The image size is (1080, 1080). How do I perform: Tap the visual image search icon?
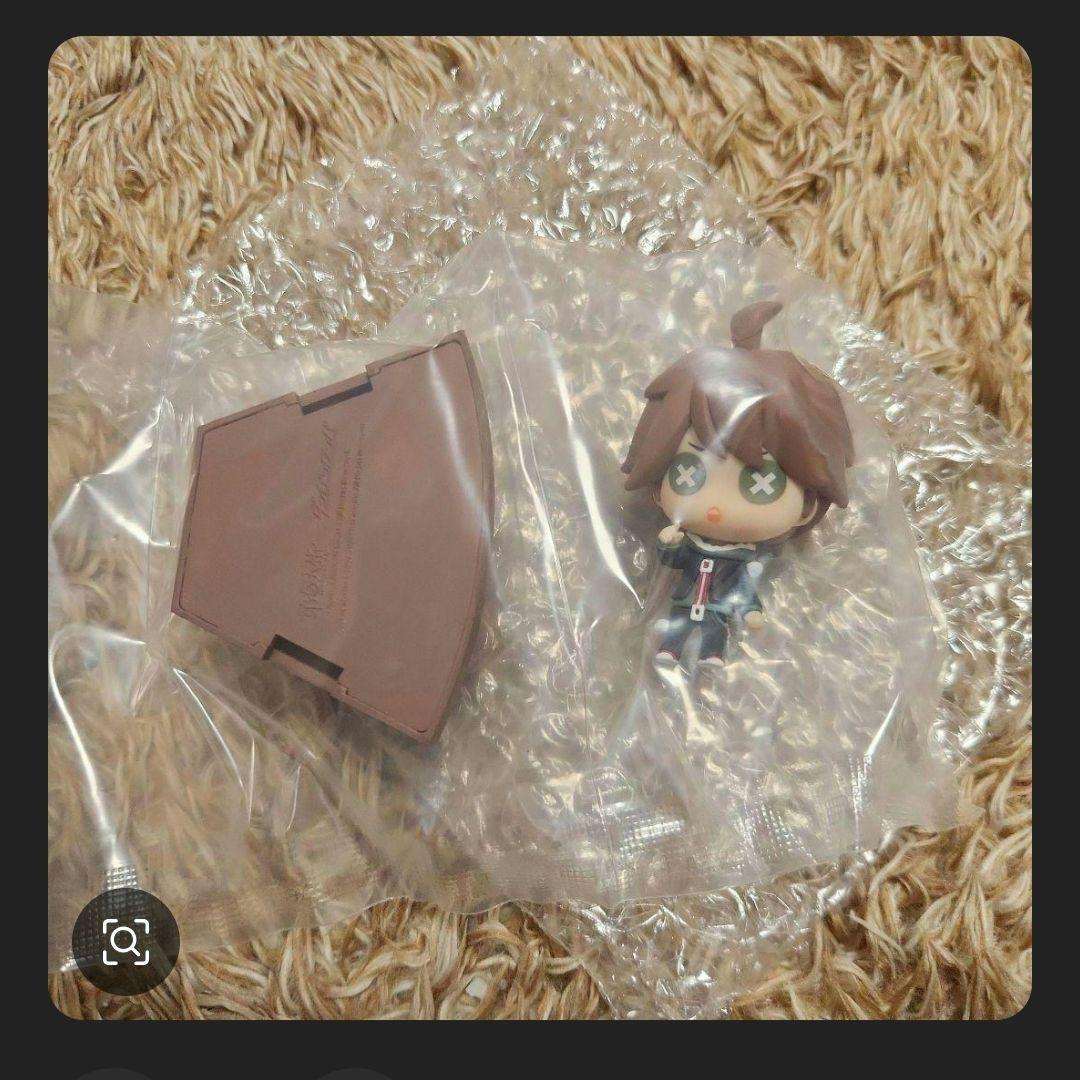point(125,941)
